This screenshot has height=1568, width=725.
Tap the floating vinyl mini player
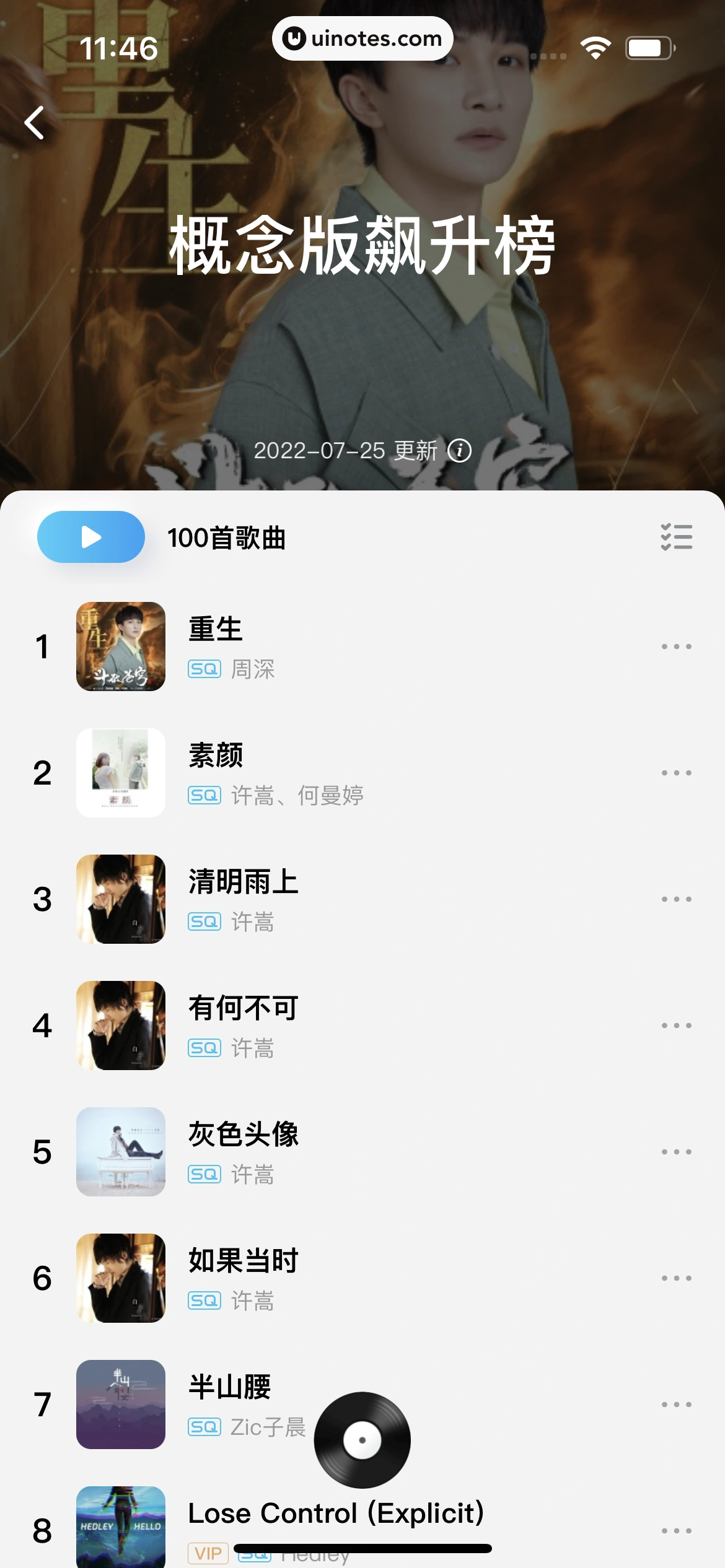coord(362,1441)
